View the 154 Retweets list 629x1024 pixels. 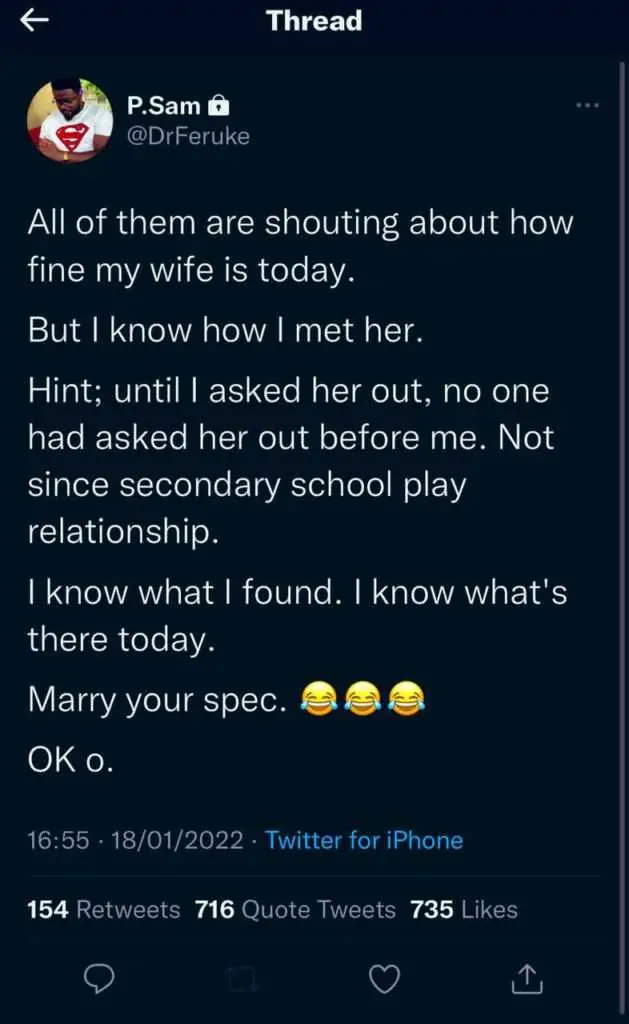(x=104, y=909)
